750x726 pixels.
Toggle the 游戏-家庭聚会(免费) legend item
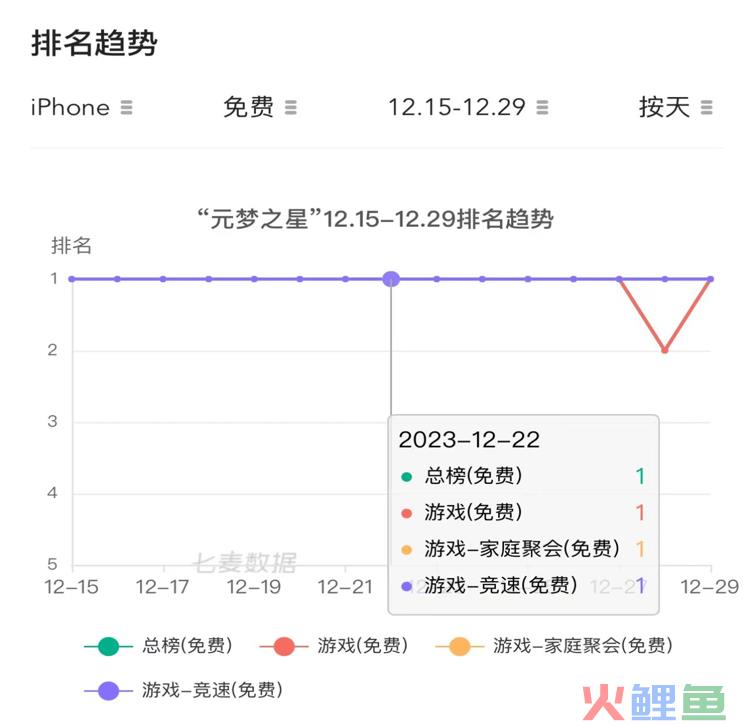[x=554, y=646]
